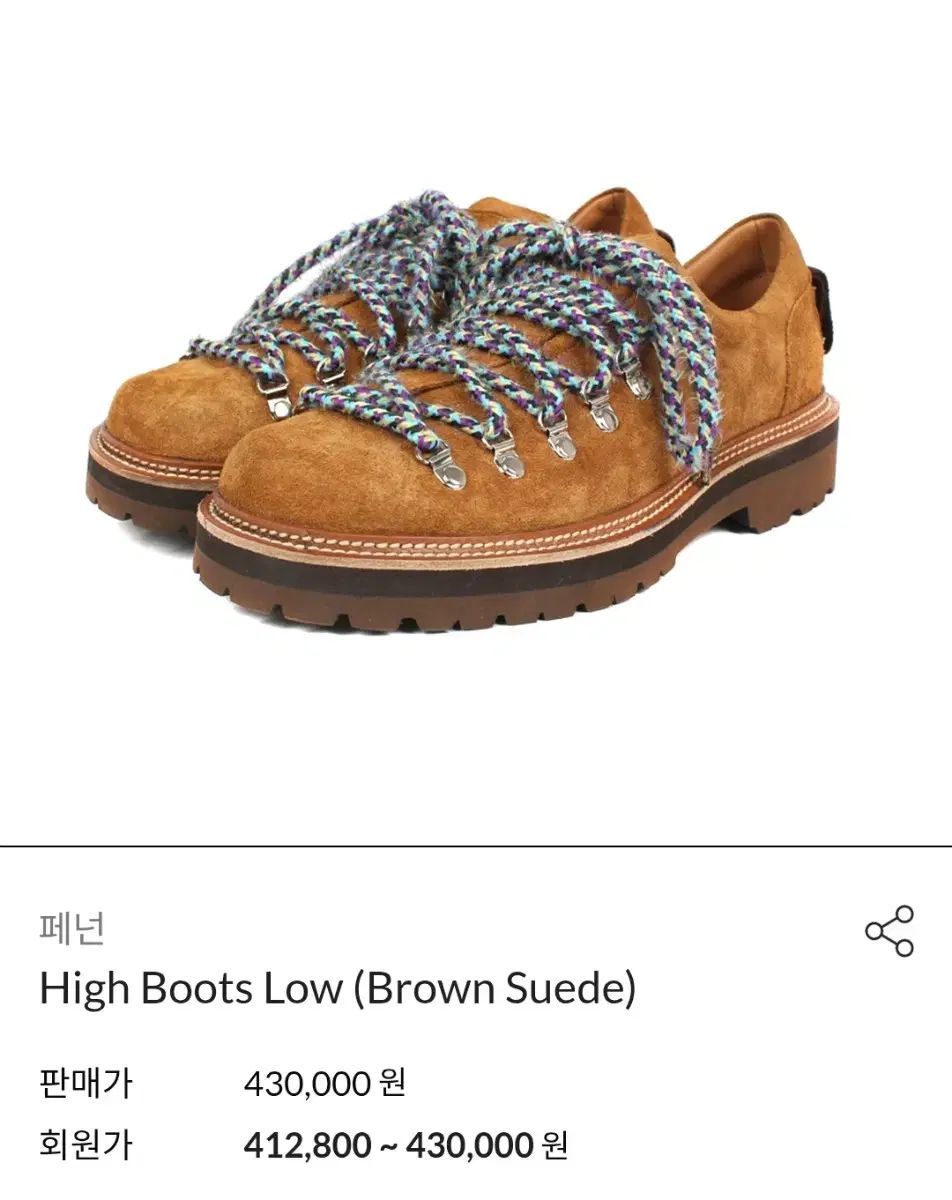The width and height of the screenshot is (952, 1200).
Task: Share this High Boots Low product
Action: coord(889,931)
